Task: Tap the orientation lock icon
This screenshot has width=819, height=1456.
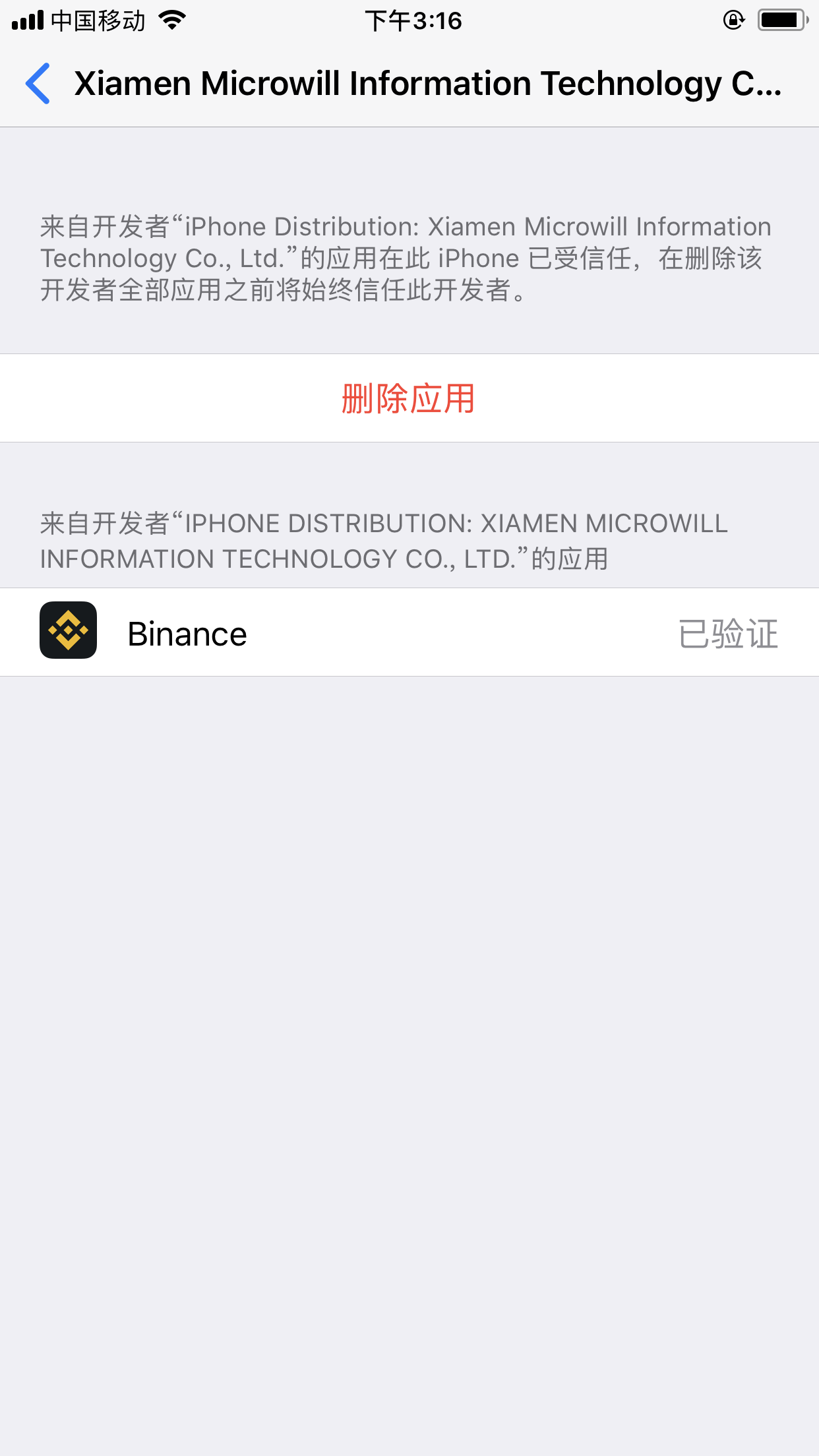Action: point(734,20)
